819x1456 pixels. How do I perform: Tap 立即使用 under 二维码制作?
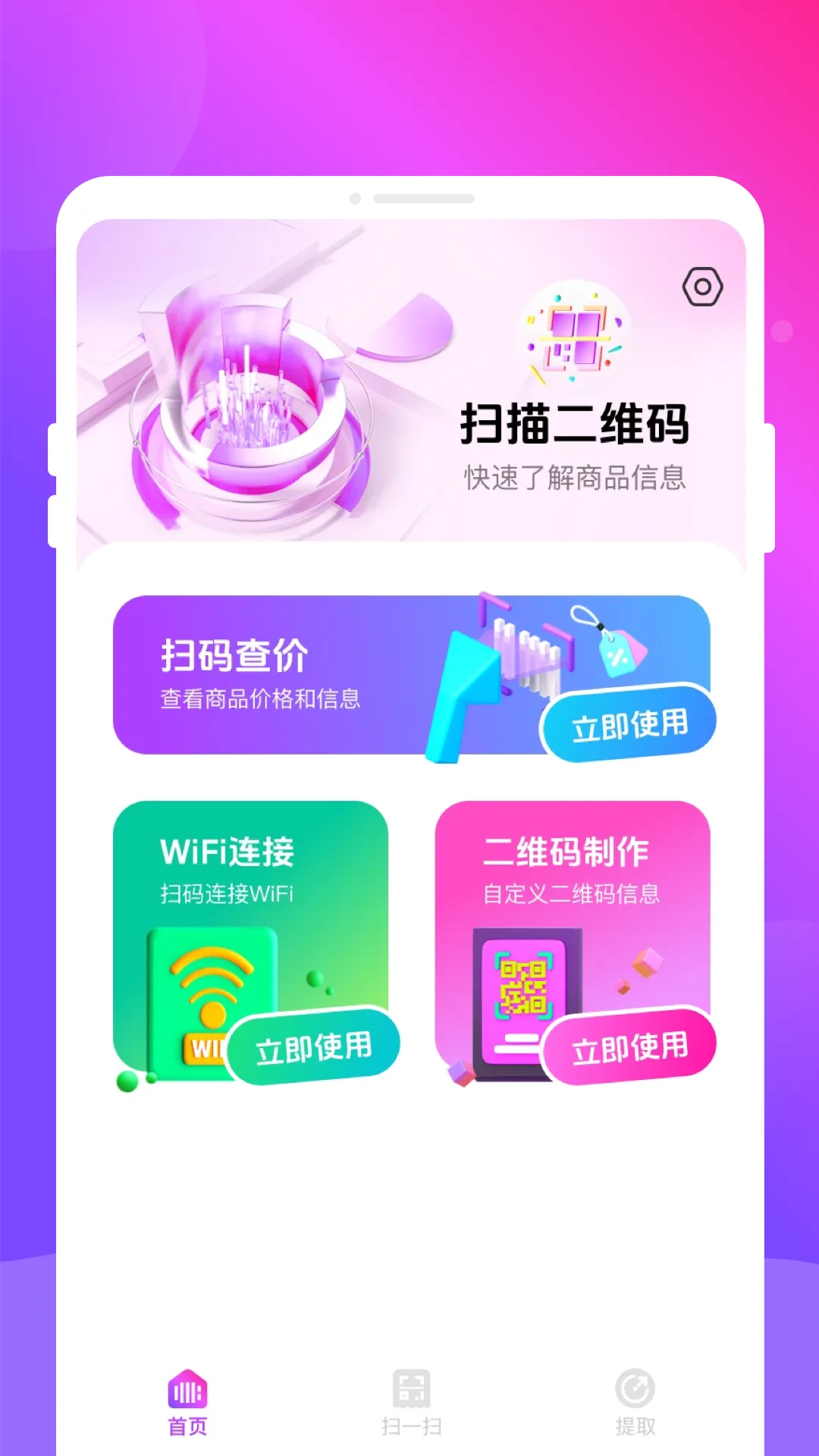tap(629, 1048)
